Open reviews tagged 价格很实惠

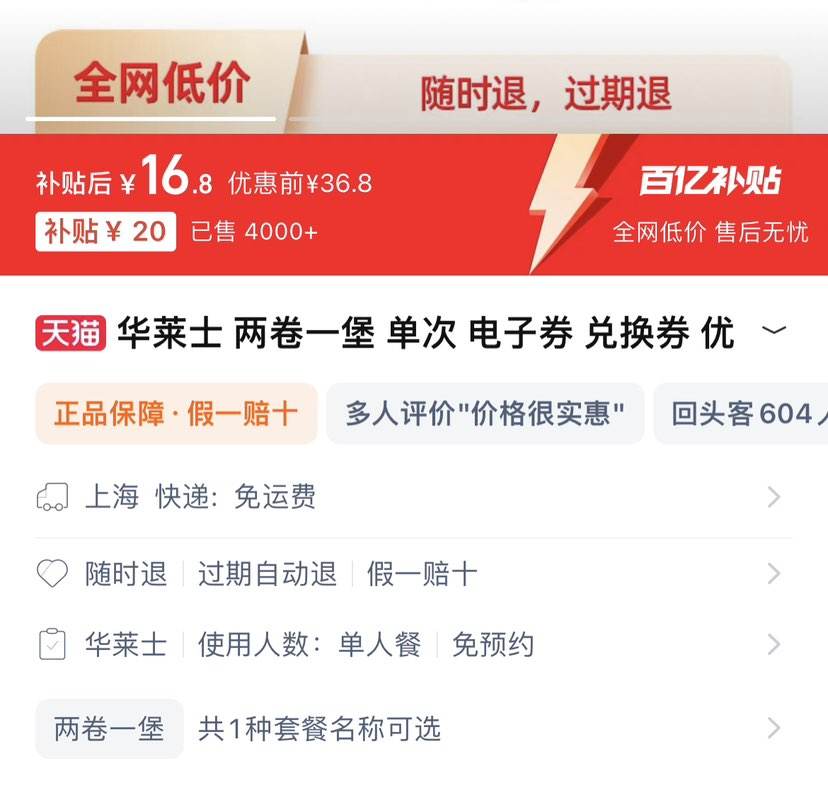pyautogui.click(x=484, y=413)
